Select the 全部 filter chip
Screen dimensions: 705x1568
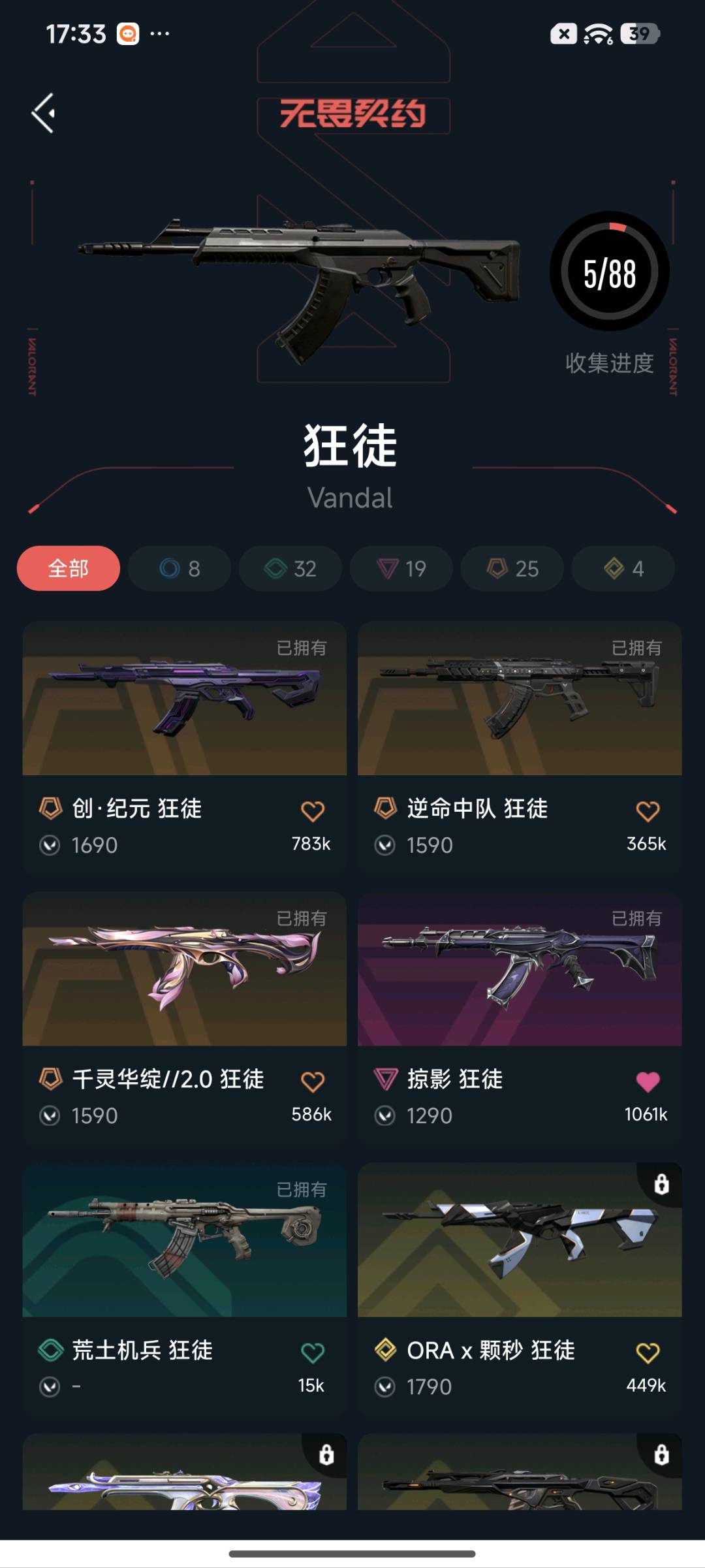tap(69, 568)
